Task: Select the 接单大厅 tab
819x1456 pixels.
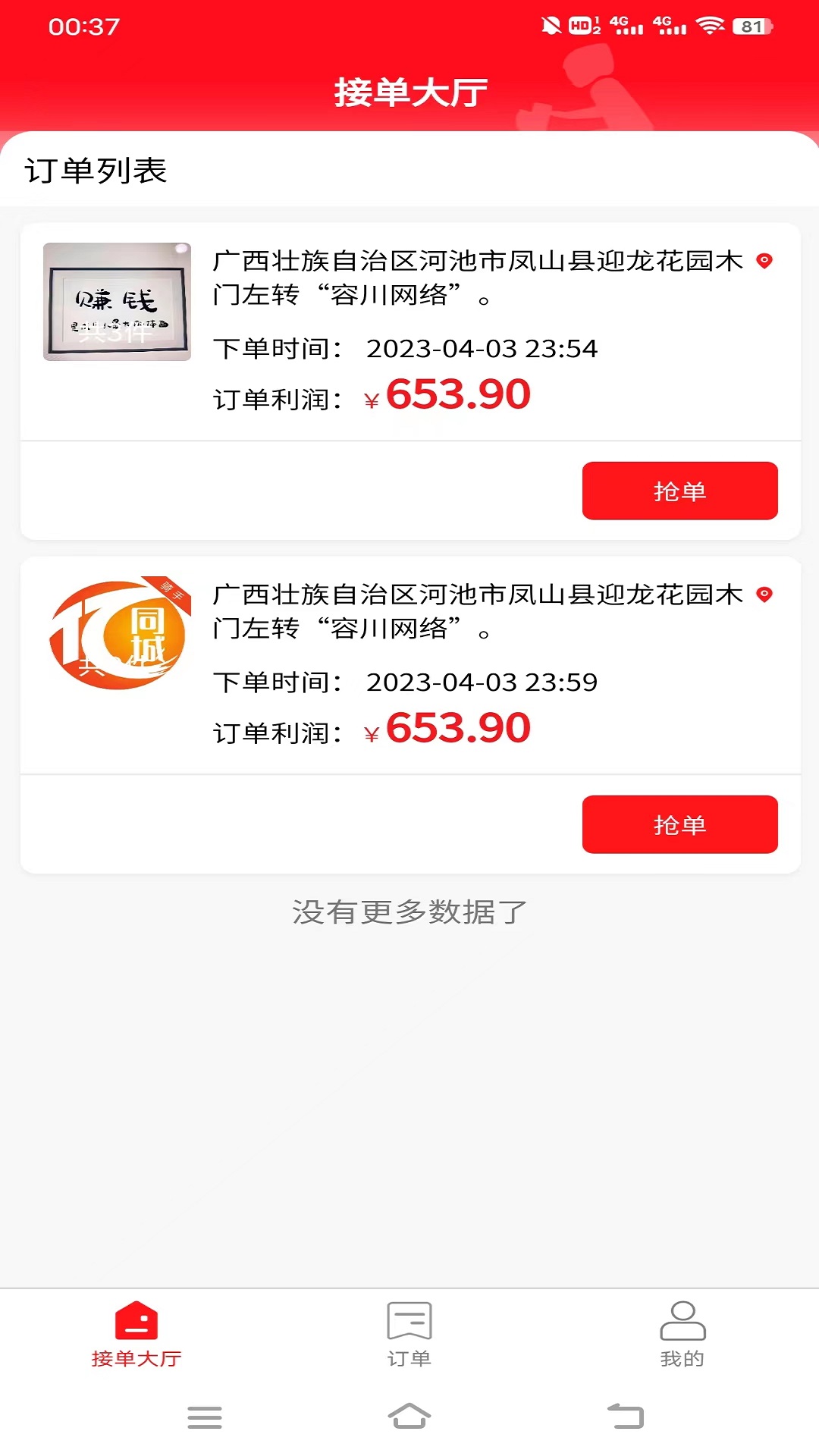Action: 136,1335
